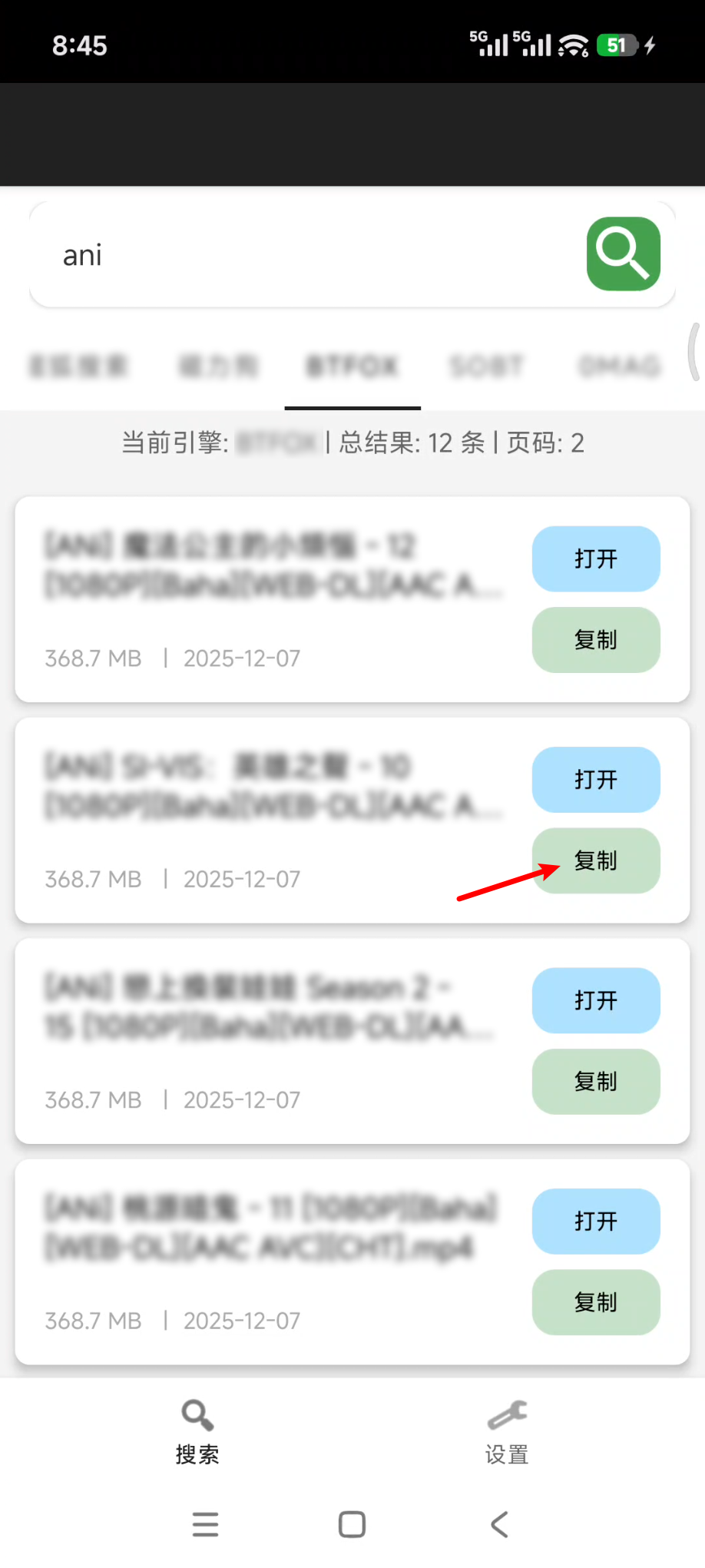Go back with the system back button

(499, 1524)
